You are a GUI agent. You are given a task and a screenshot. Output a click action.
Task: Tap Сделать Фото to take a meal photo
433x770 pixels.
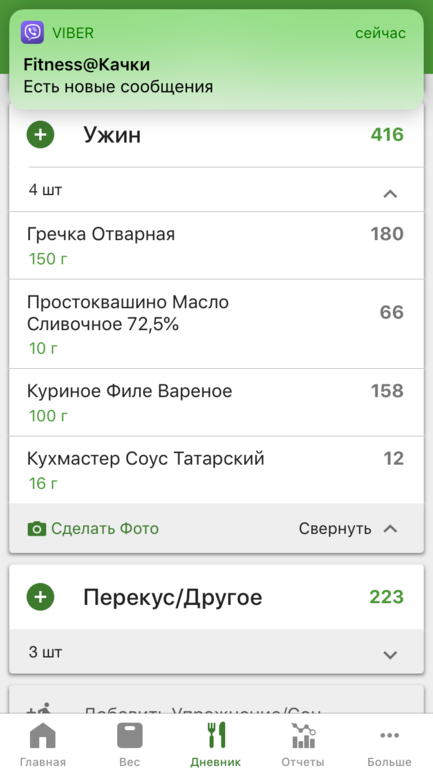tap(93, 529)
